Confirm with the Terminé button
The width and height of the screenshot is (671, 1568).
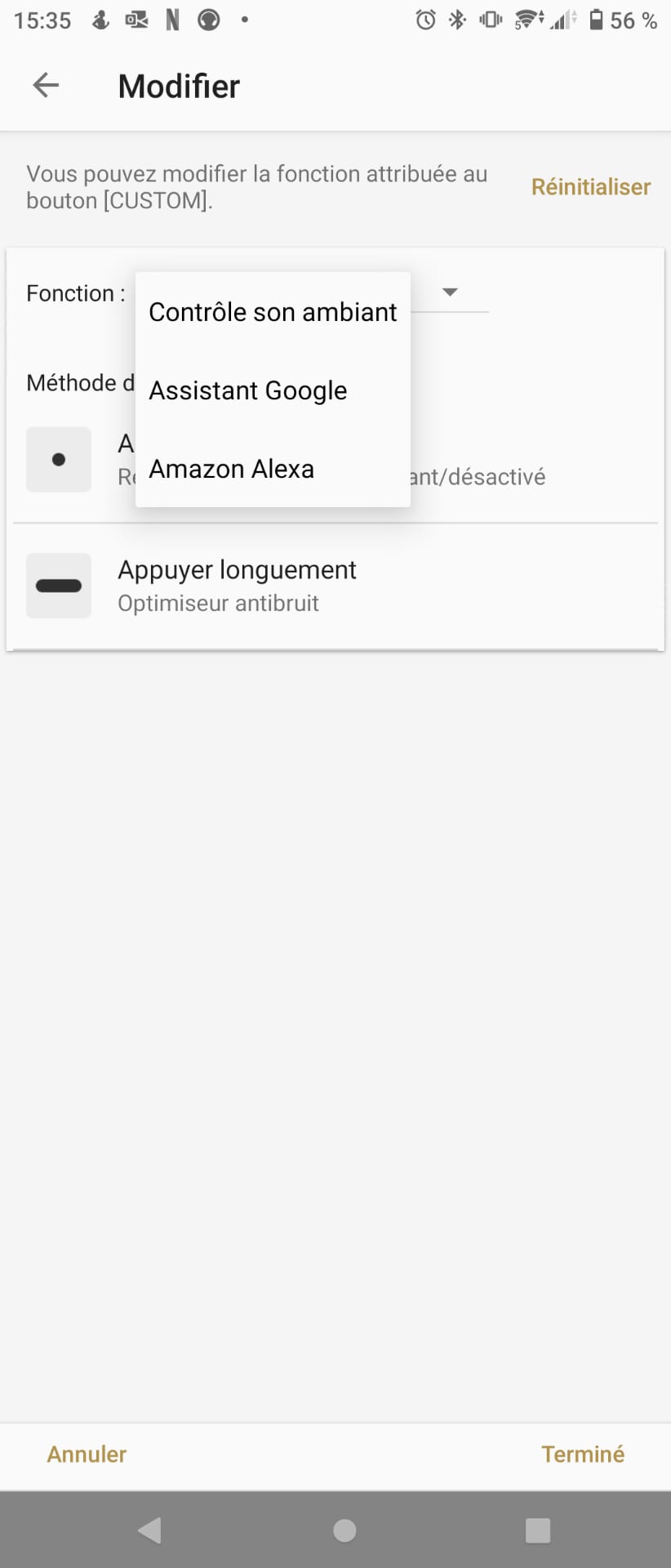point(582,1454)
